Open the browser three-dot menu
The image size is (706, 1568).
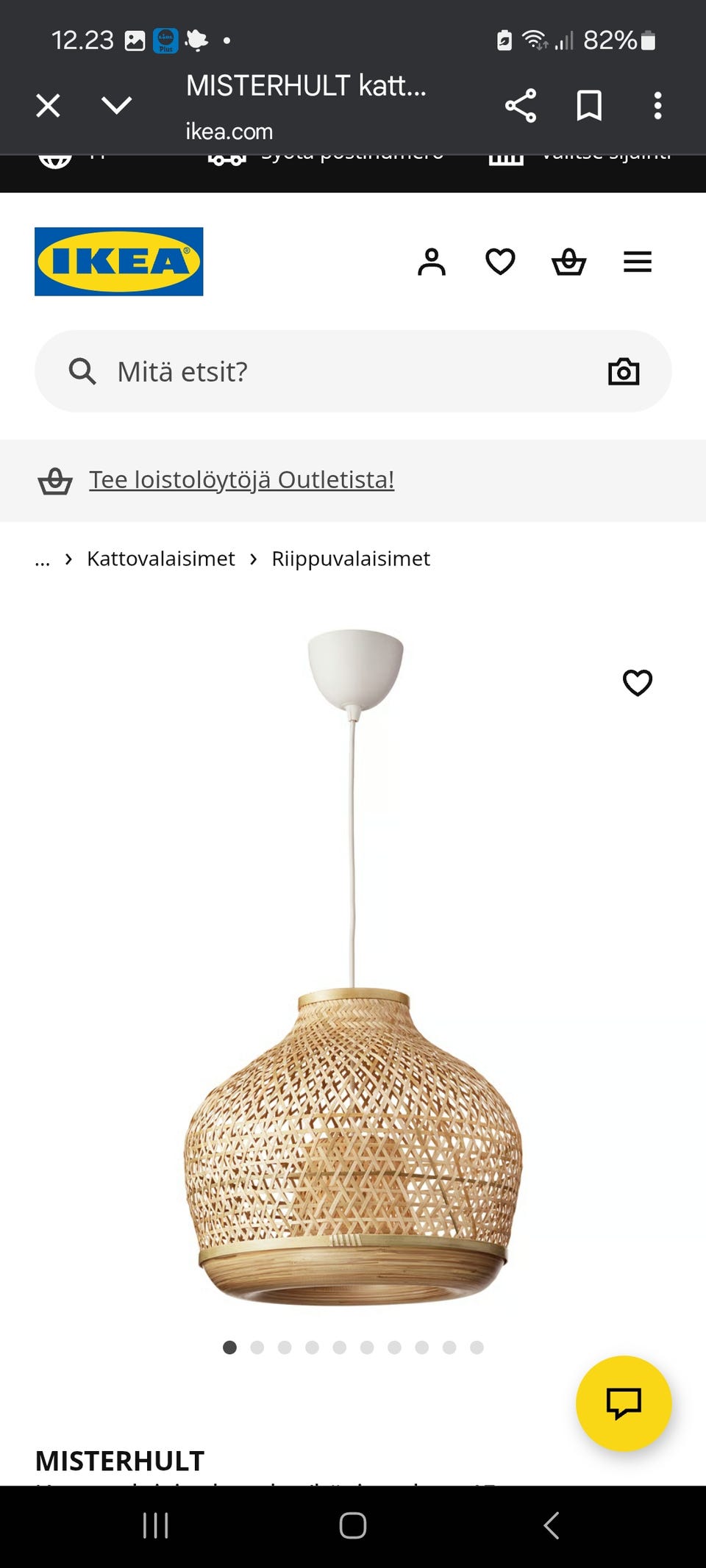(657, 105)
